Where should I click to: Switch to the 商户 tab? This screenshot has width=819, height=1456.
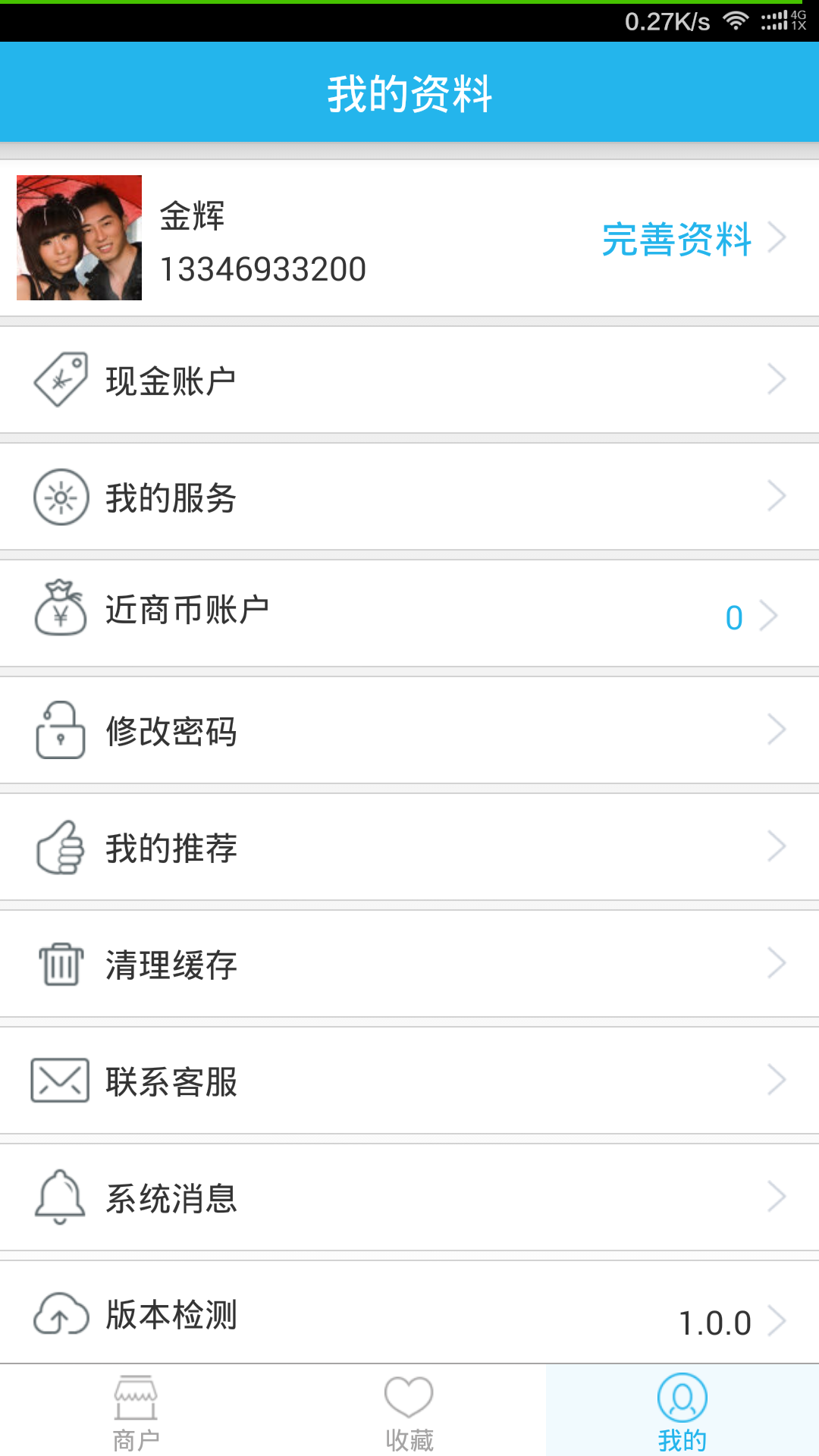[x=136, y=1412]
